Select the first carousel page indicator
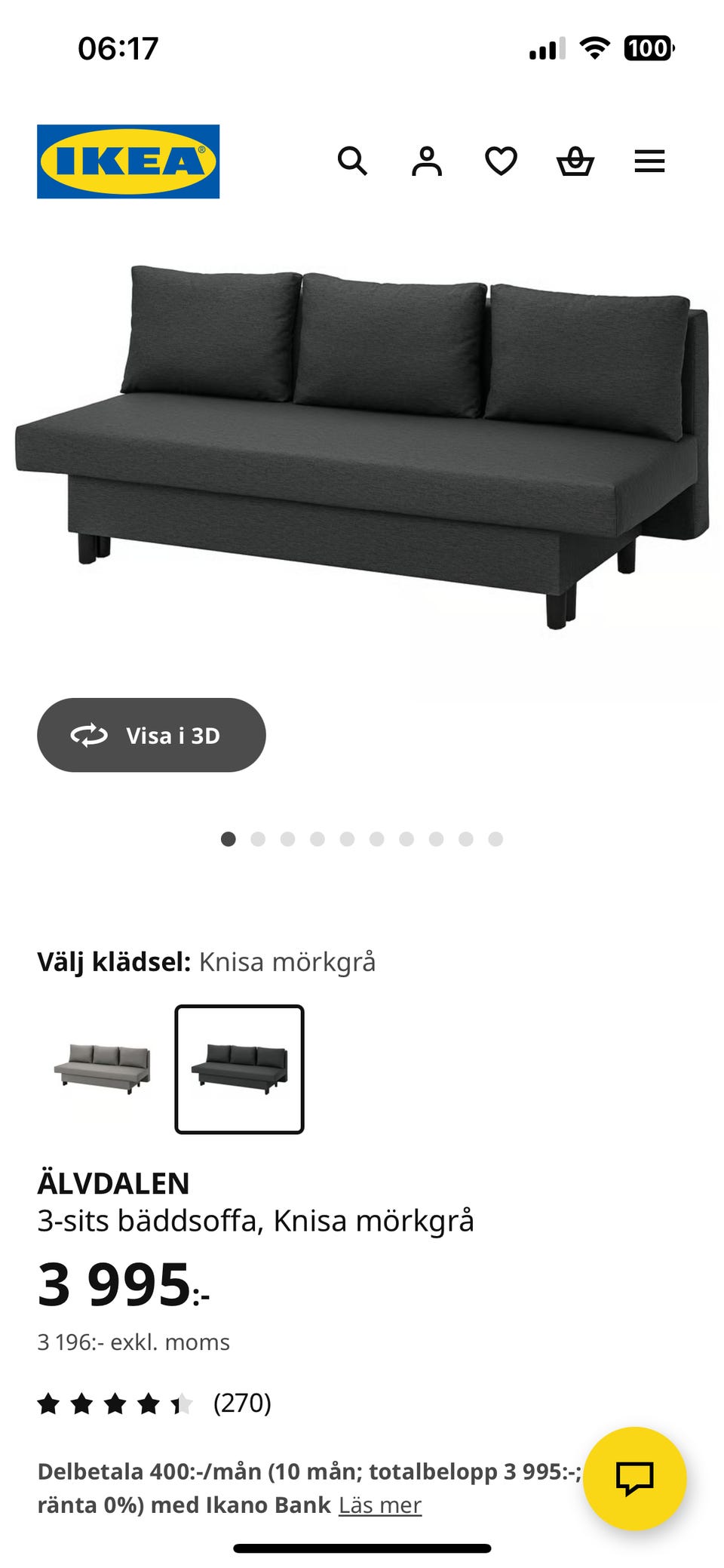The image size is (724, 1568). point(226,838)
